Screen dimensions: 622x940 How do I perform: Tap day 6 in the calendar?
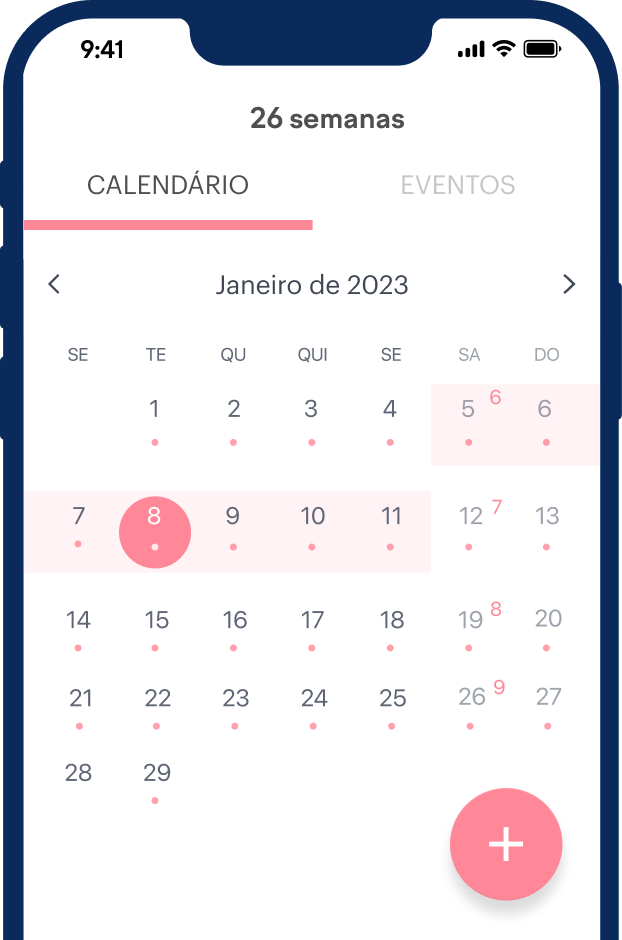pyautogui.click(x=545, y=409)
